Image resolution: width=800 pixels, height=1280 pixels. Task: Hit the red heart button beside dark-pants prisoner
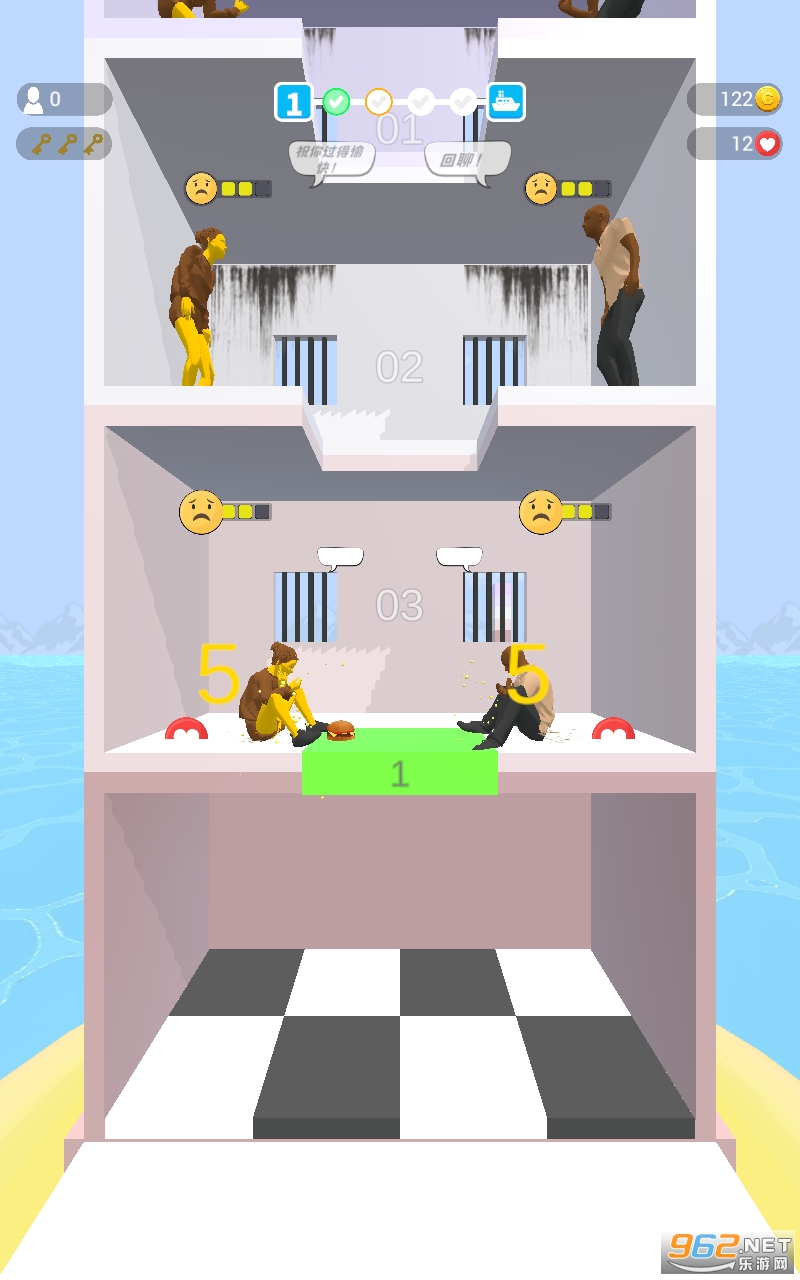[613, 729]
